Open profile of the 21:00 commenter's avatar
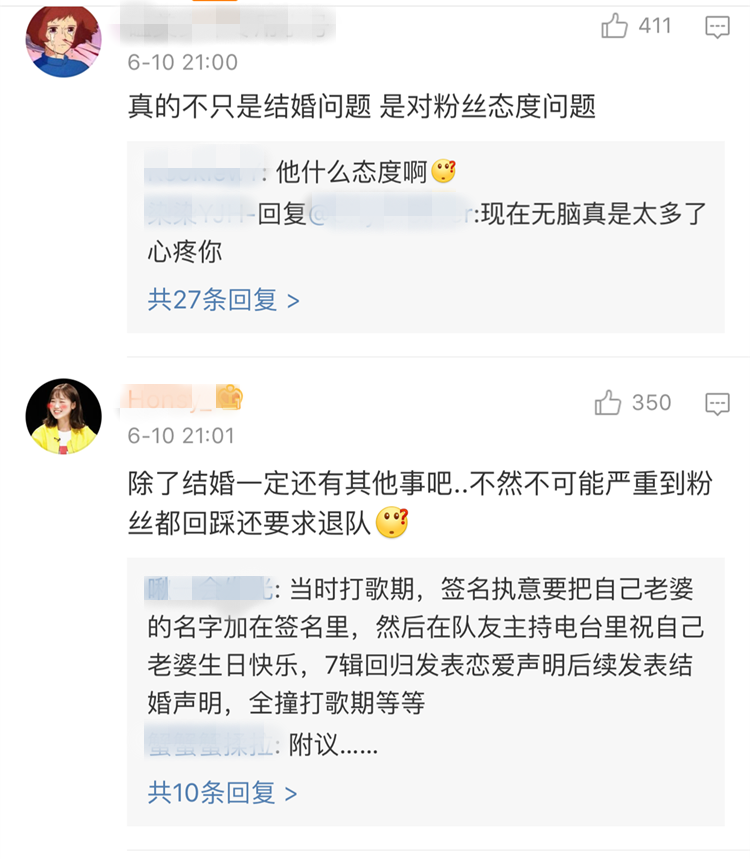The width and height of the screenshot is (750, 859). point(63,41)
